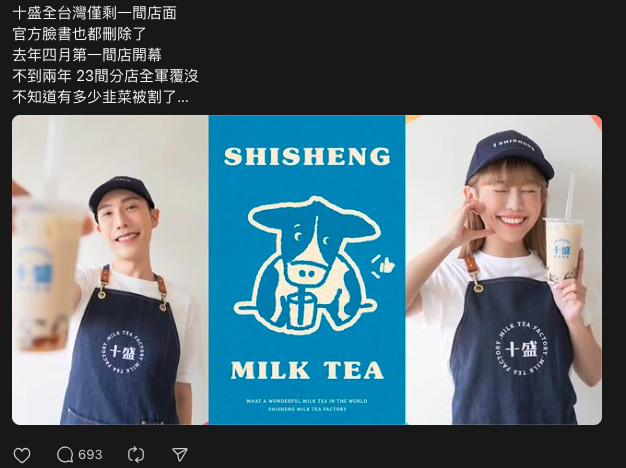Share the post via send icon
The width and height of the screenshot is (626, 468).
[180, 455]
